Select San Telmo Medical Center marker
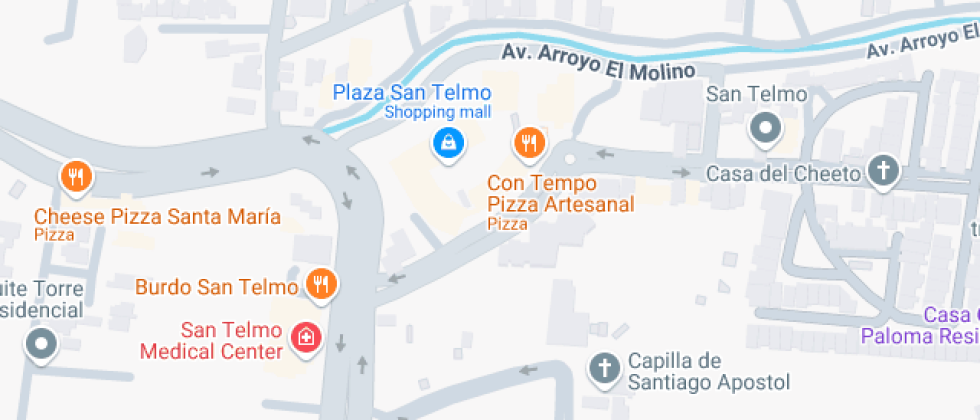The width and height of the screenshot is (980, 420). point(303,338)
